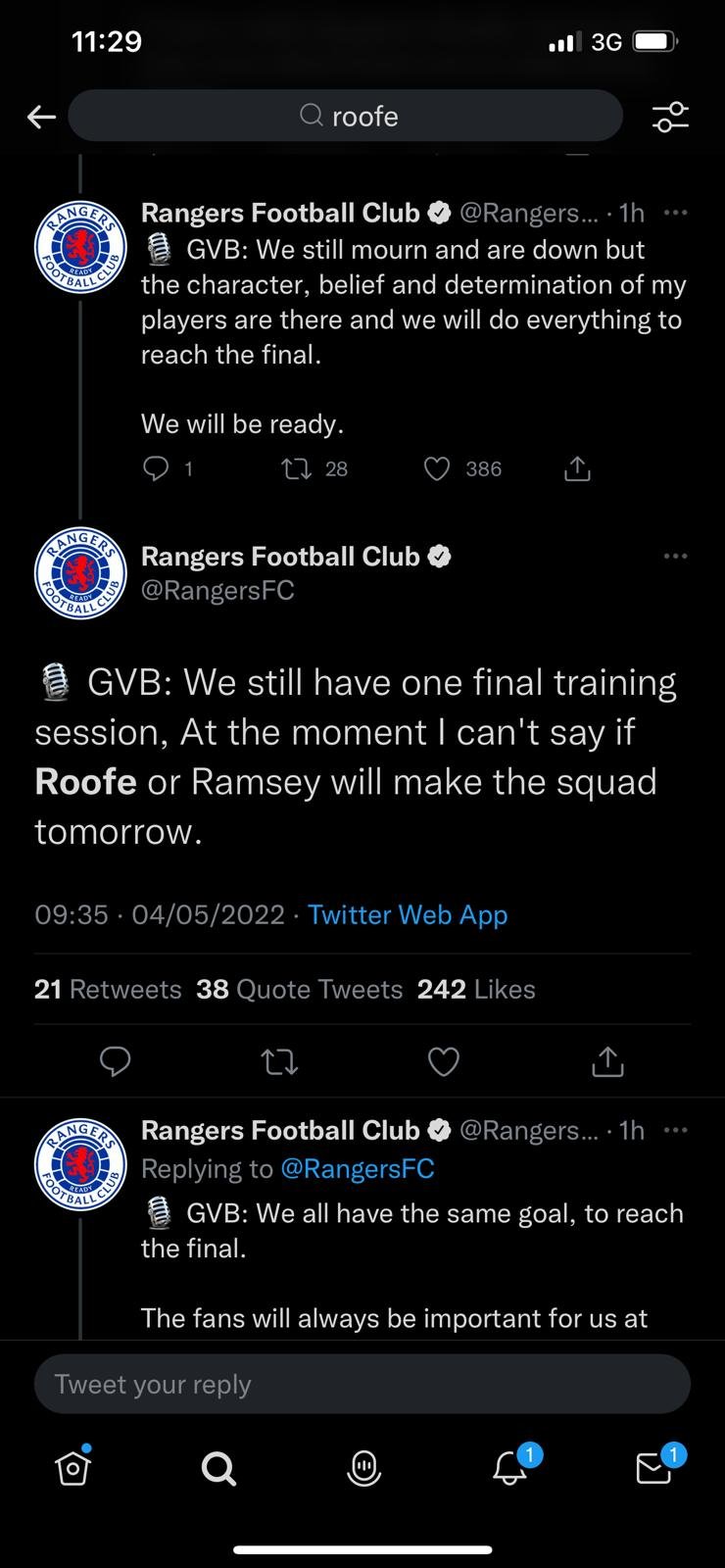
Task: View the 21 Retweets list
Action: [x=108, y=989]
